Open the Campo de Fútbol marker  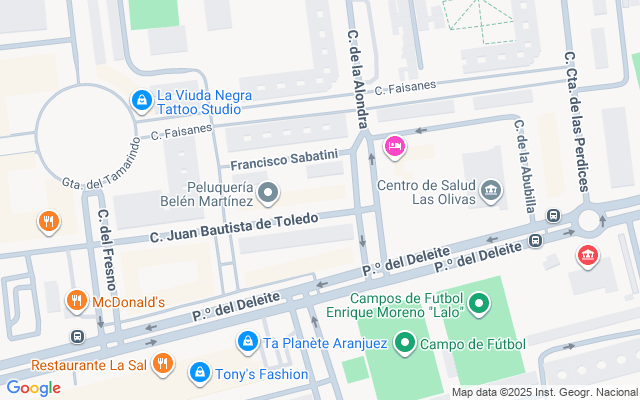(x=405, y=345)
